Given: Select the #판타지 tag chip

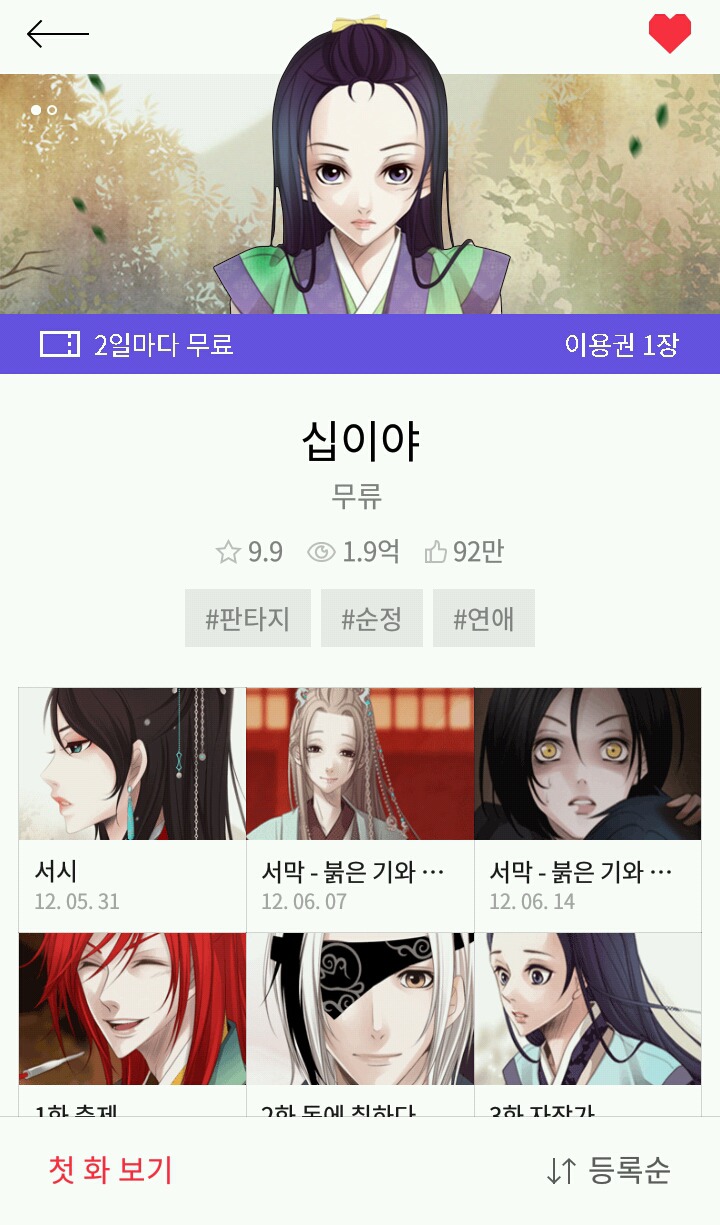Looking at the screenshot, I should pyautogui.click(x=247, y=618).
